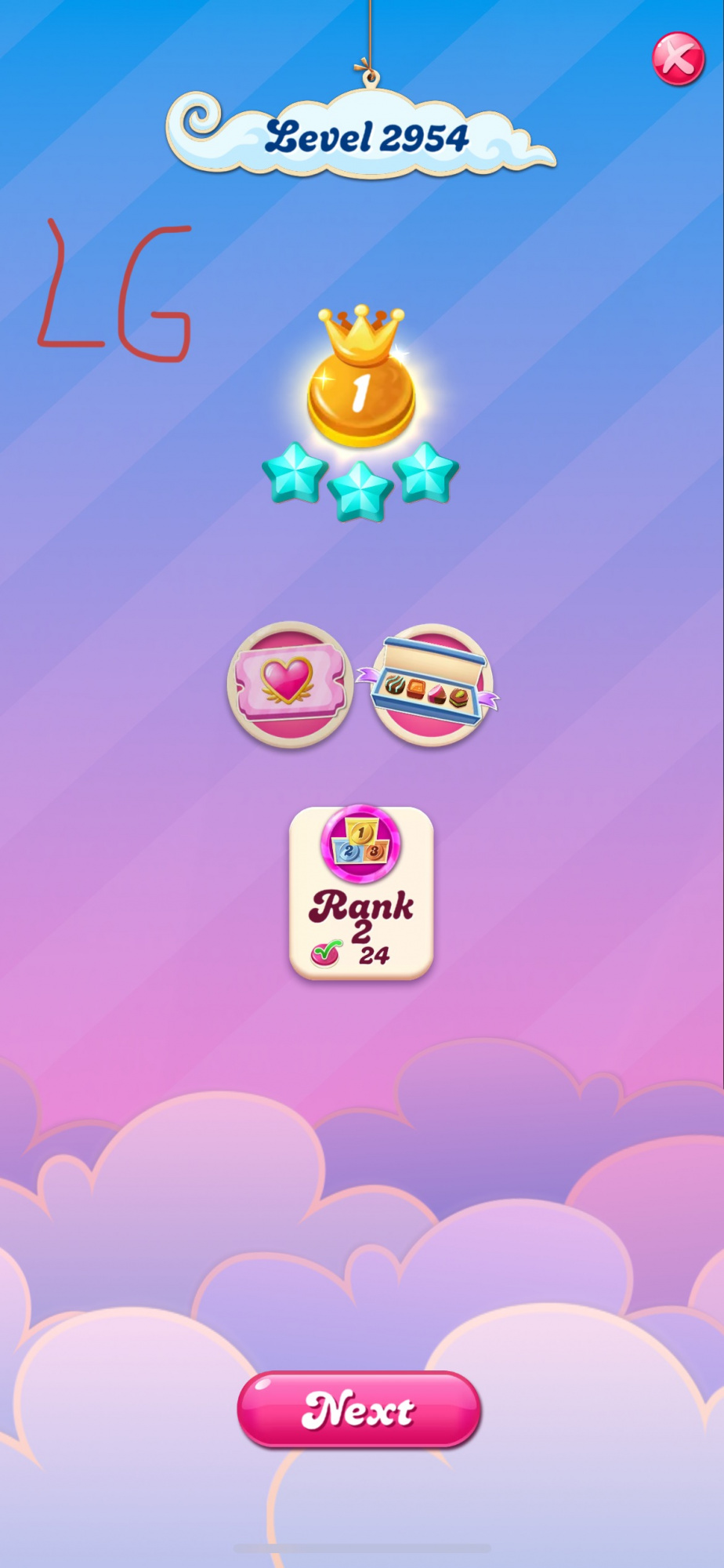Tap the Next button
Screen dimensions: 724x1568
(x=359, y=1409)
